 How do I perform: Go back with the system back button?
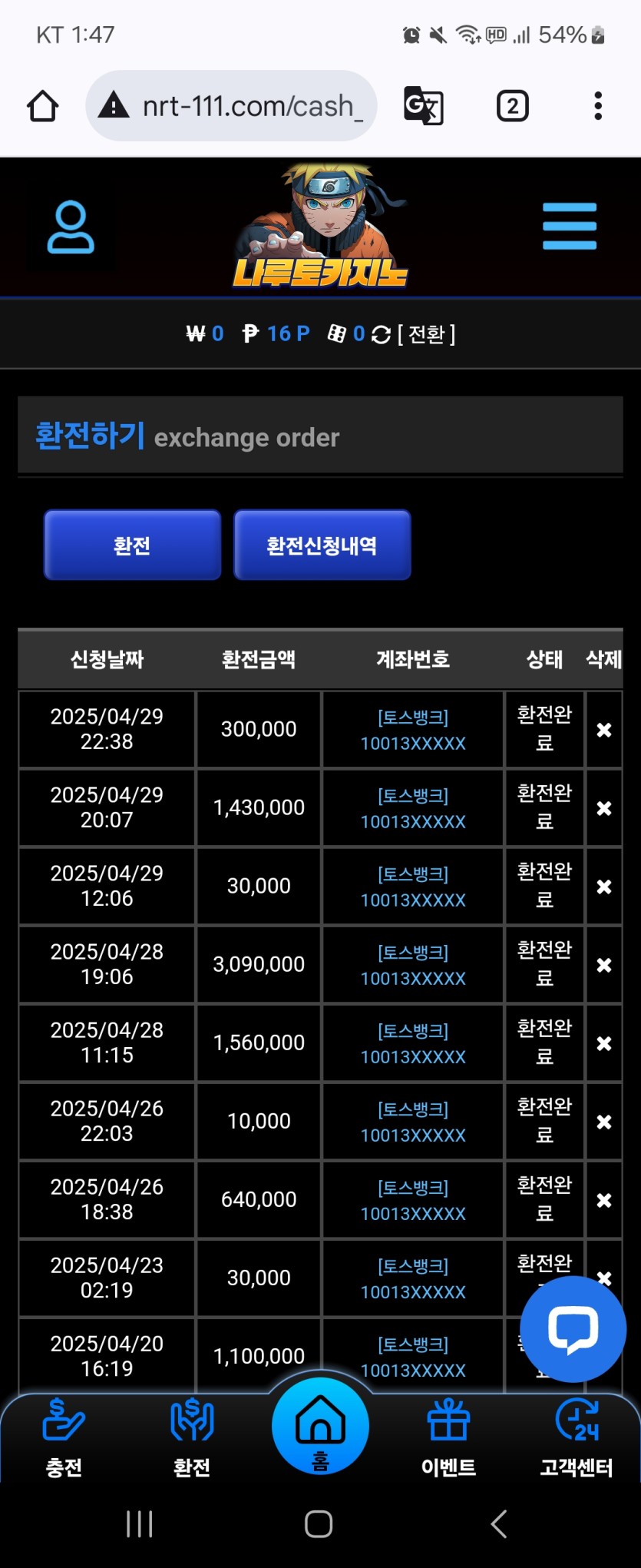point(499,1523)
